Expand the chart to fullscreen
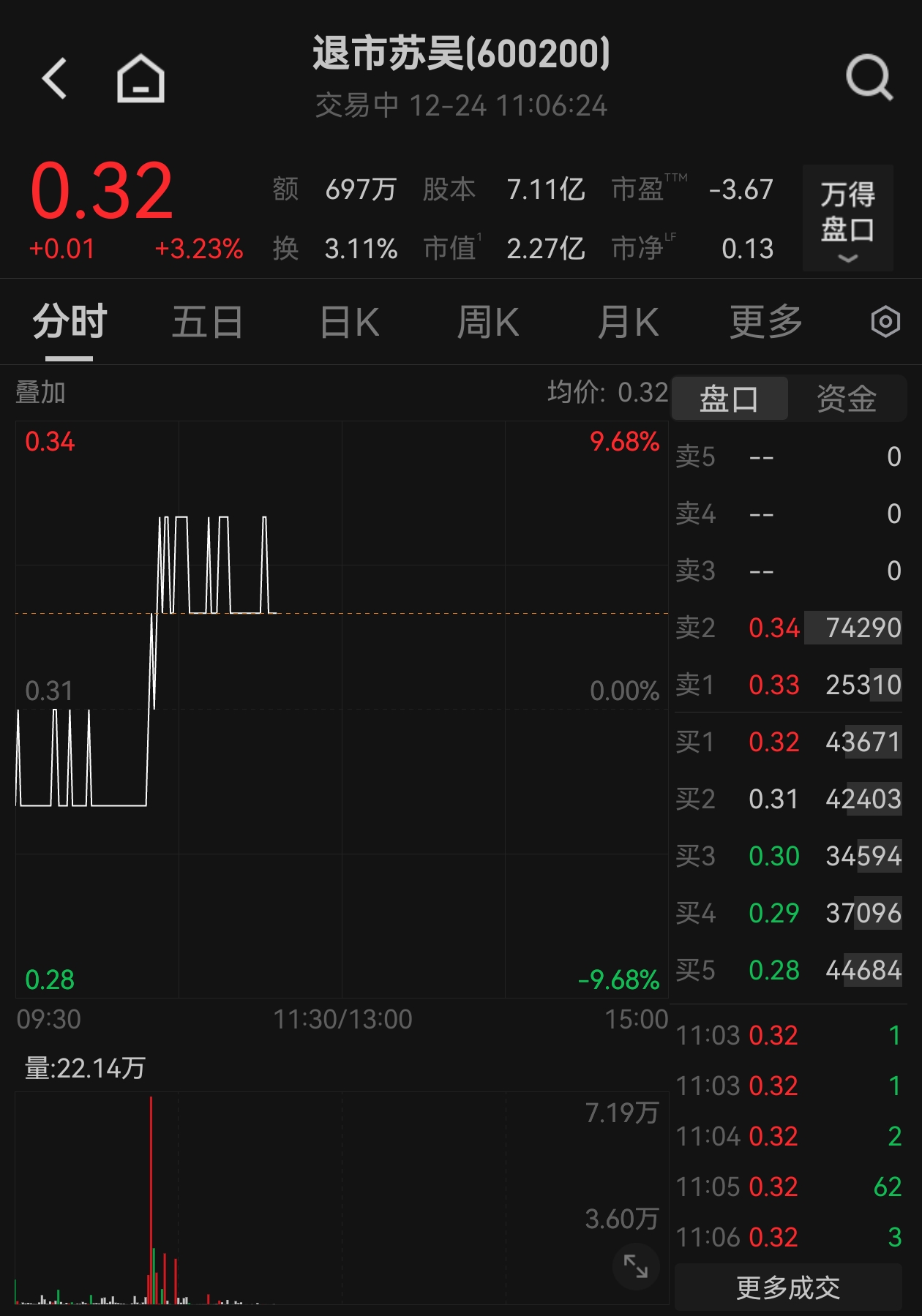922x1316 pixels. pyautogui.click(x=635, y=1266)
